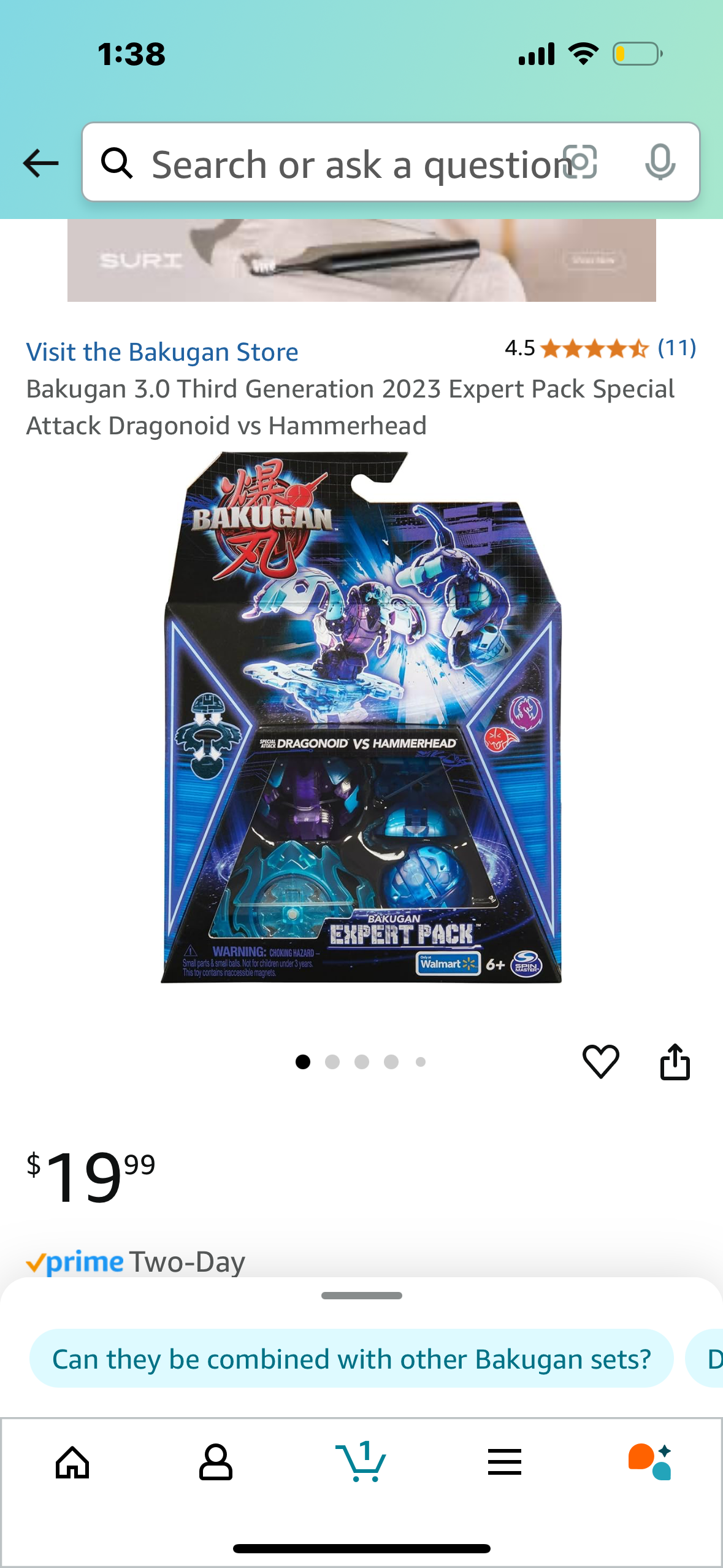Start voice search with microphone

click(660, 163)
